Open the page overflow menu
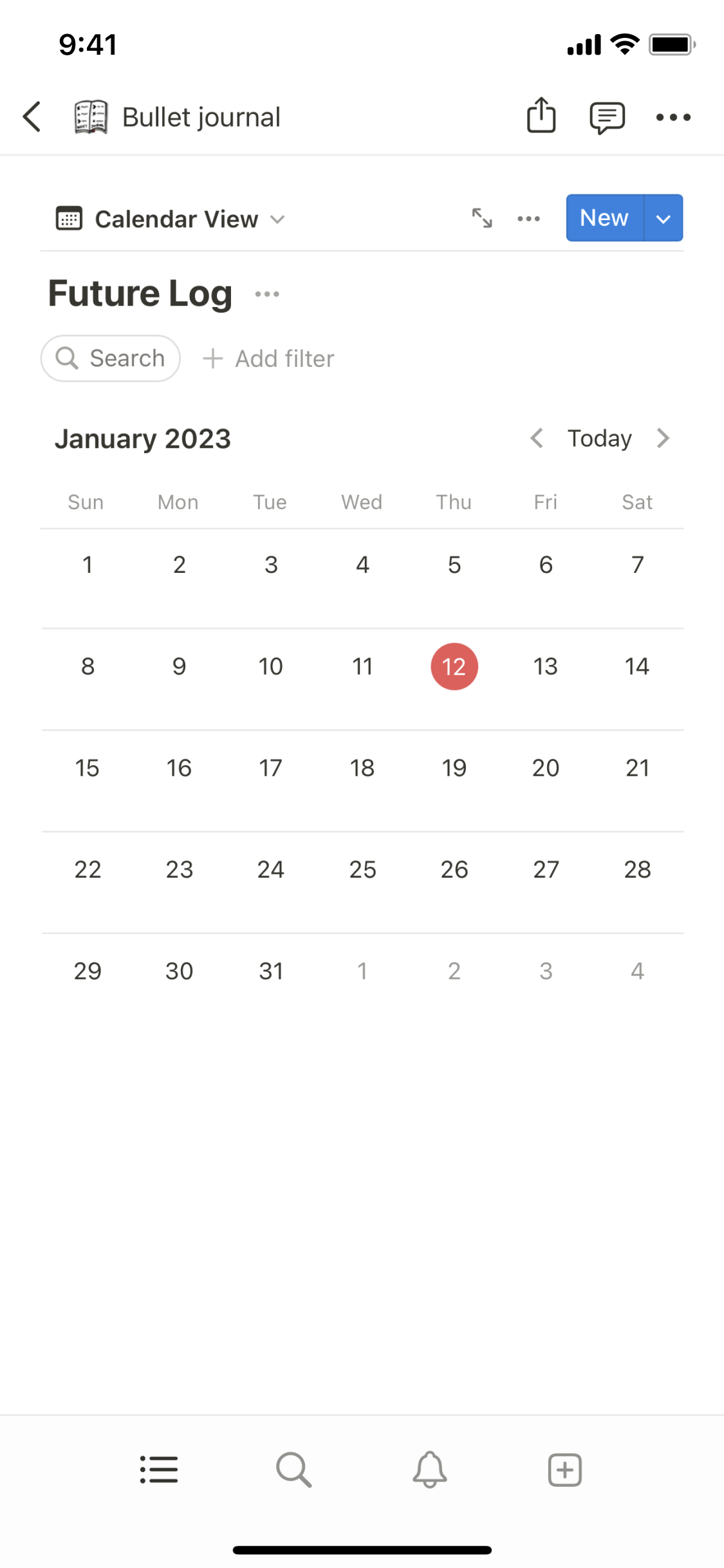724x1568 pixels. point(673,117)
